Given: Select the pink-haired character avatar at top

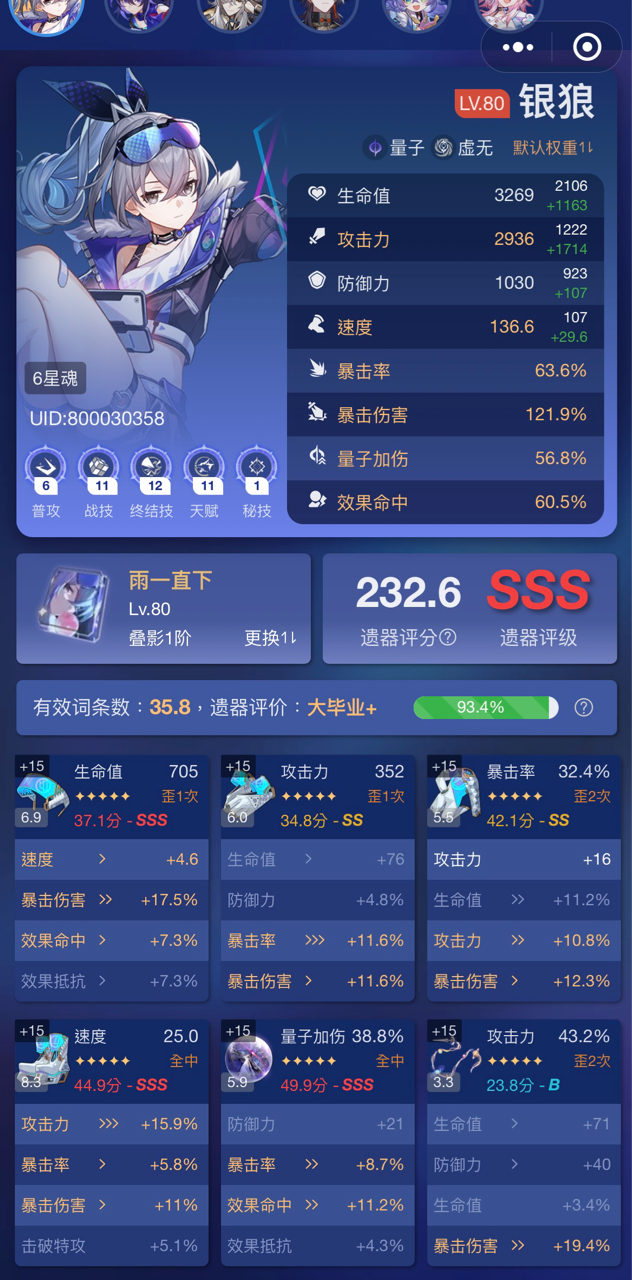Looking at the screenshot, I should tap(508, 12).
